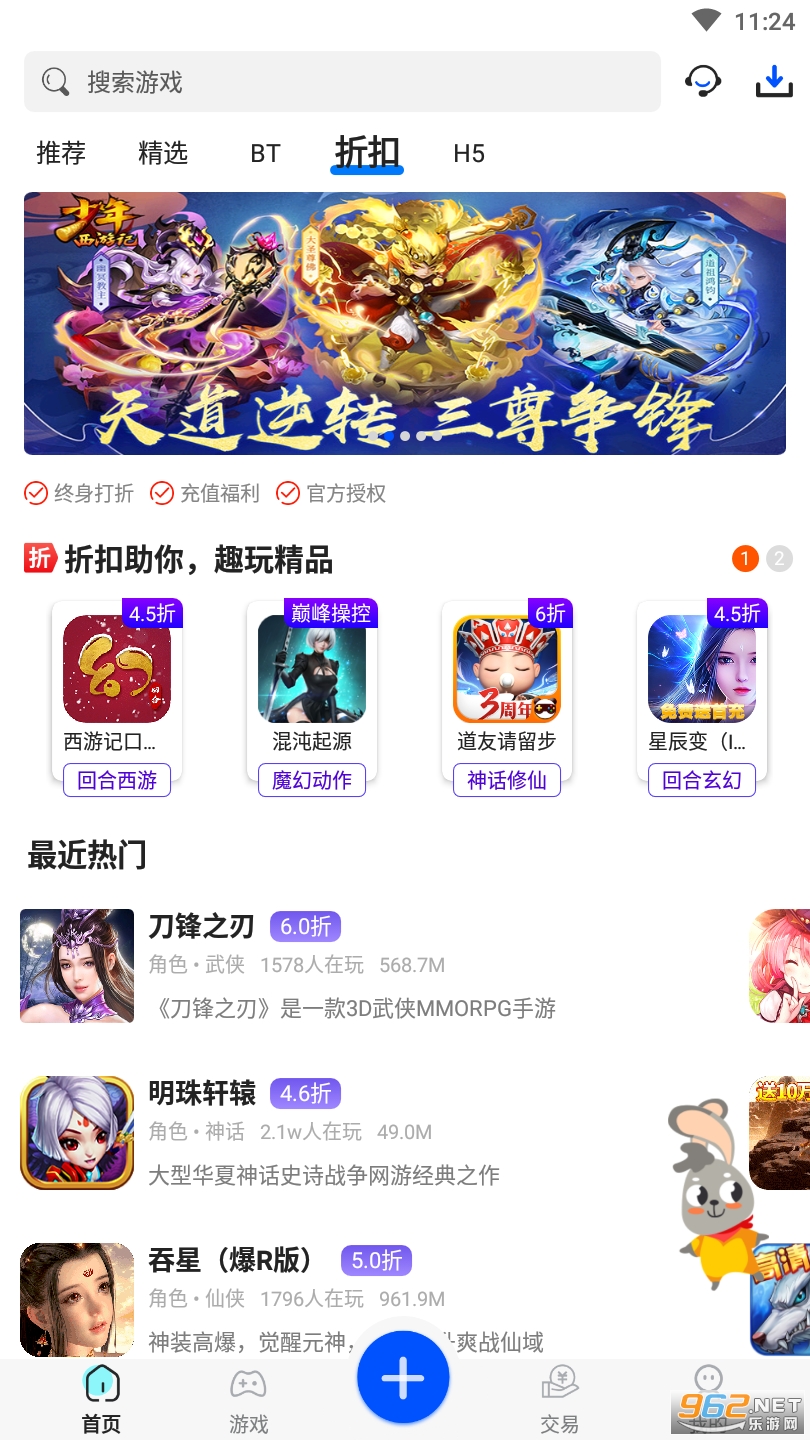
Task: Switch to the 精选 tab
Action: click(x=163, y=153)
